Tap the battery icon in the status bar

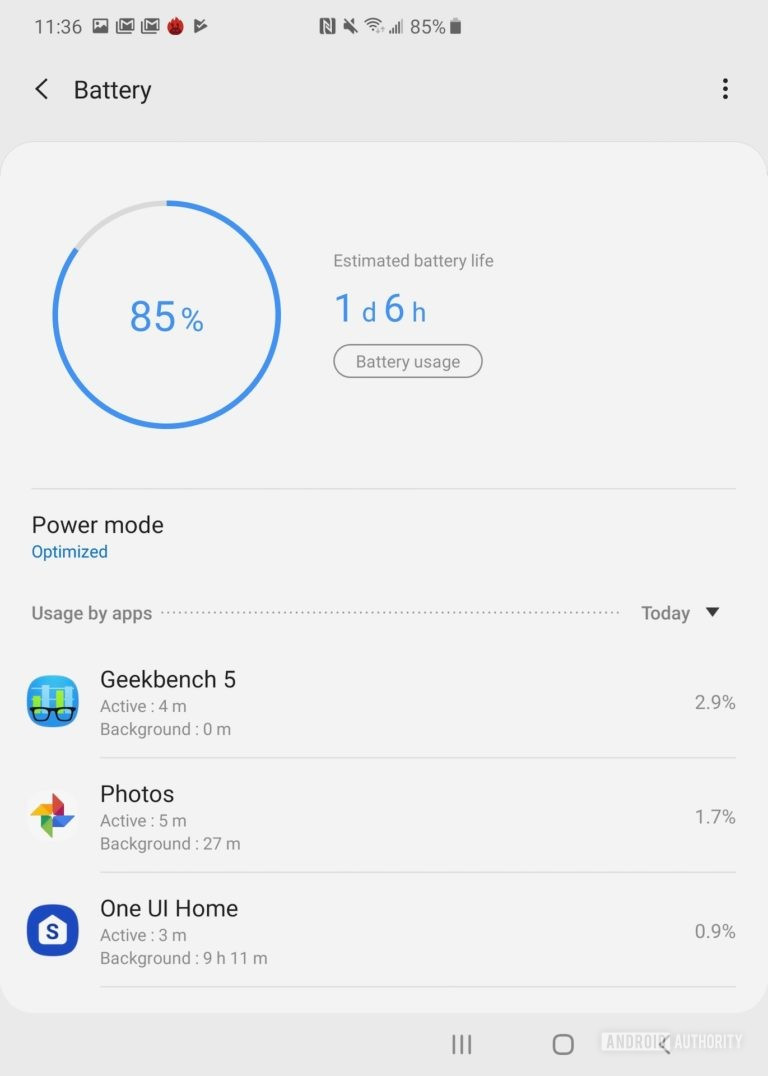click(457, 27)
